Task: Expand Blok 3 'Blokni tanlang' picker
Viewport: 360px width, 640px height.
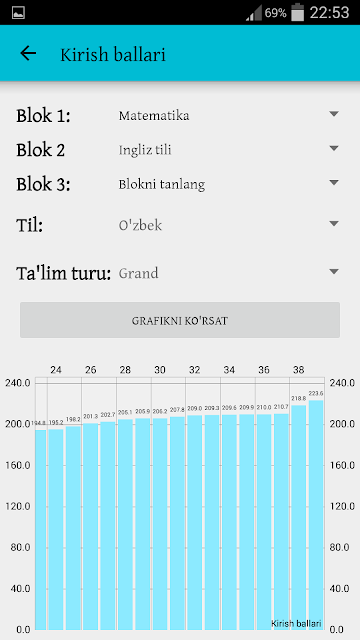Action: [229, 184]
